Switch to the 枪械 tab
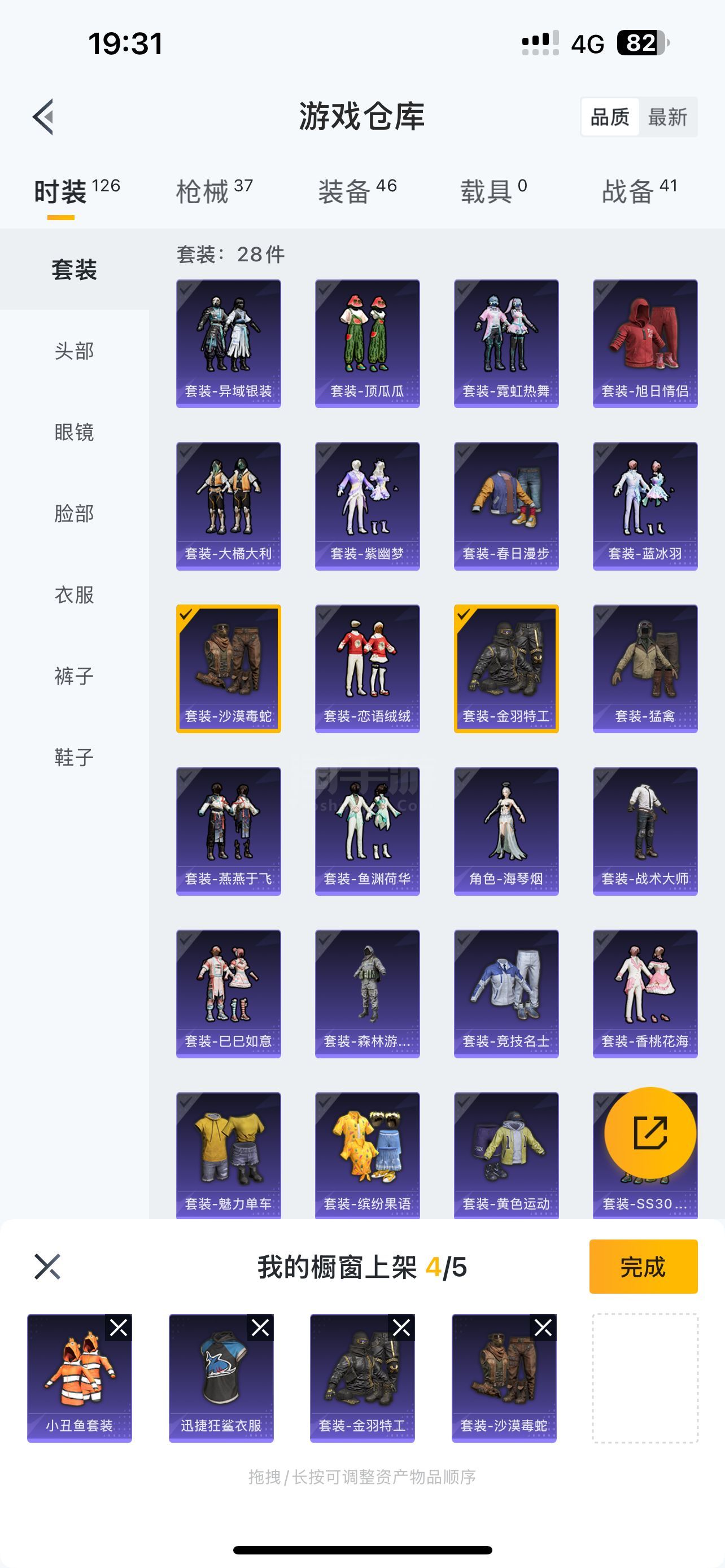The width and height of the screenshot is (725, 1568). pos(214,191)
